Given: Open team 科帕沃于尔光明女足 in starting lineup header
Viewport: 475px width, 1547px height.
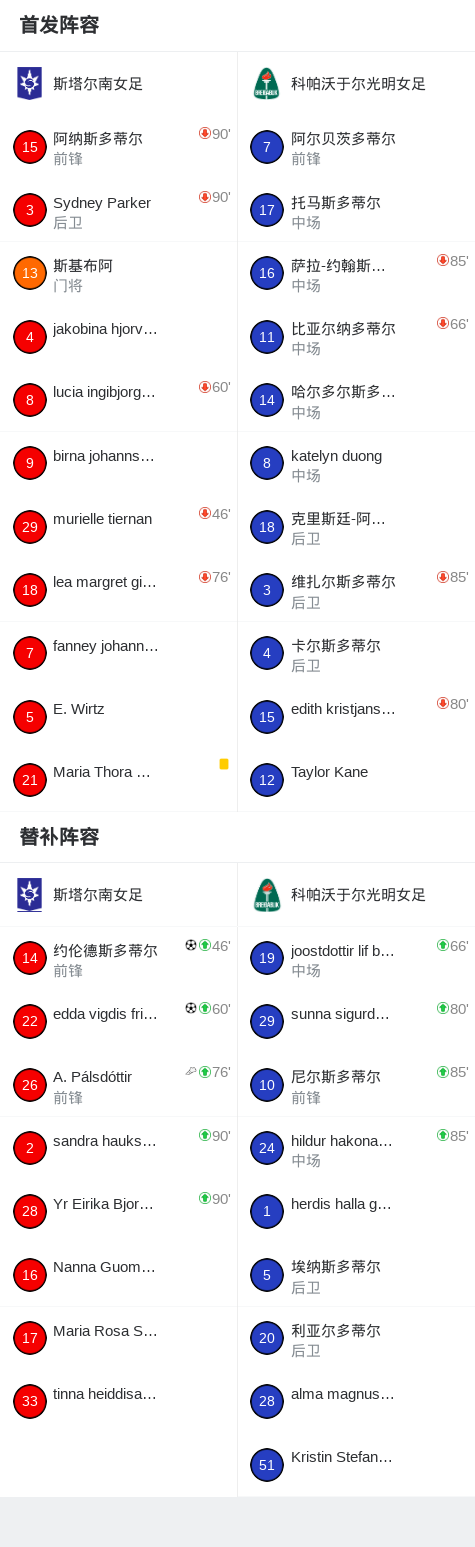Looking at the screenshot, I should pos(356,84).
